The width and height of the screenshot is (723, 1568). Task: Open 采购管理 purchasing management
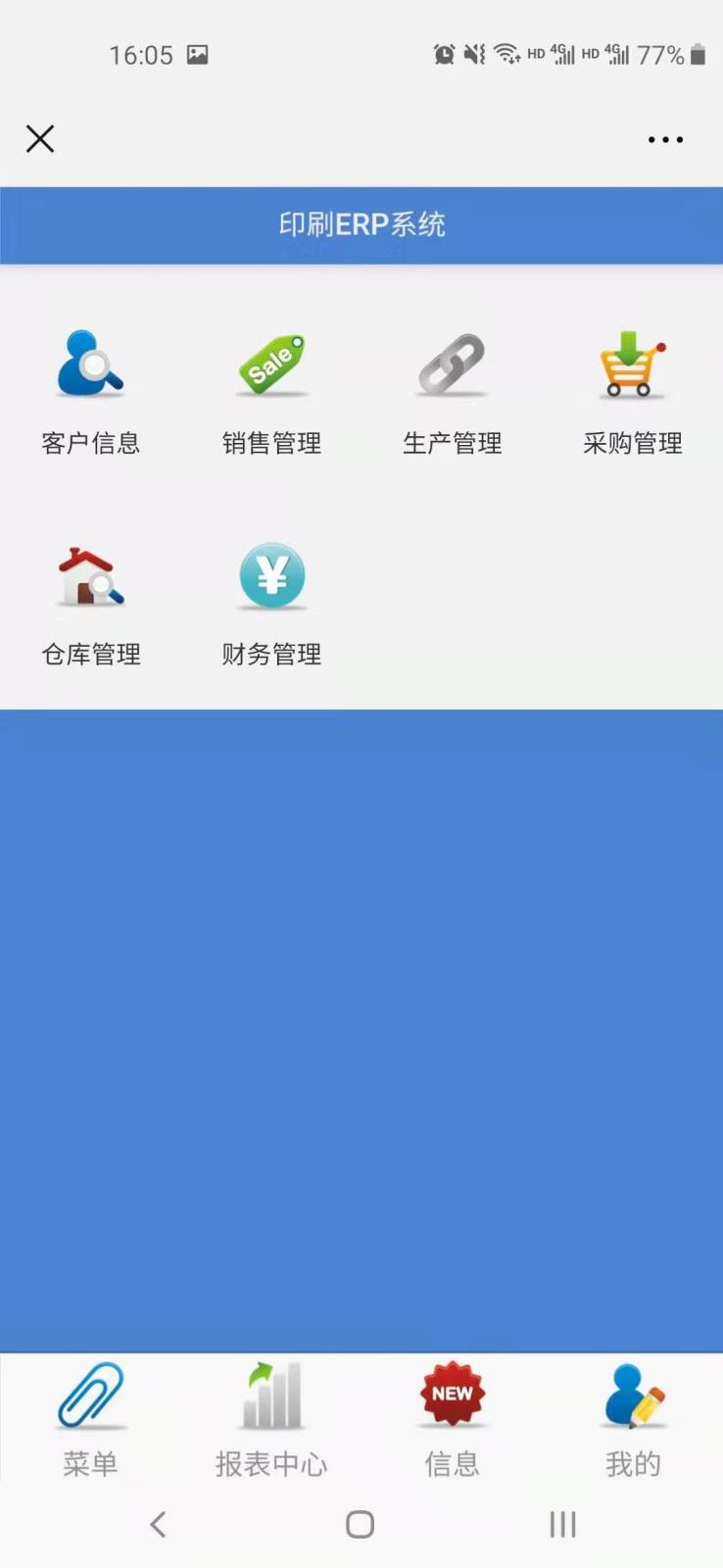(633, 393)
